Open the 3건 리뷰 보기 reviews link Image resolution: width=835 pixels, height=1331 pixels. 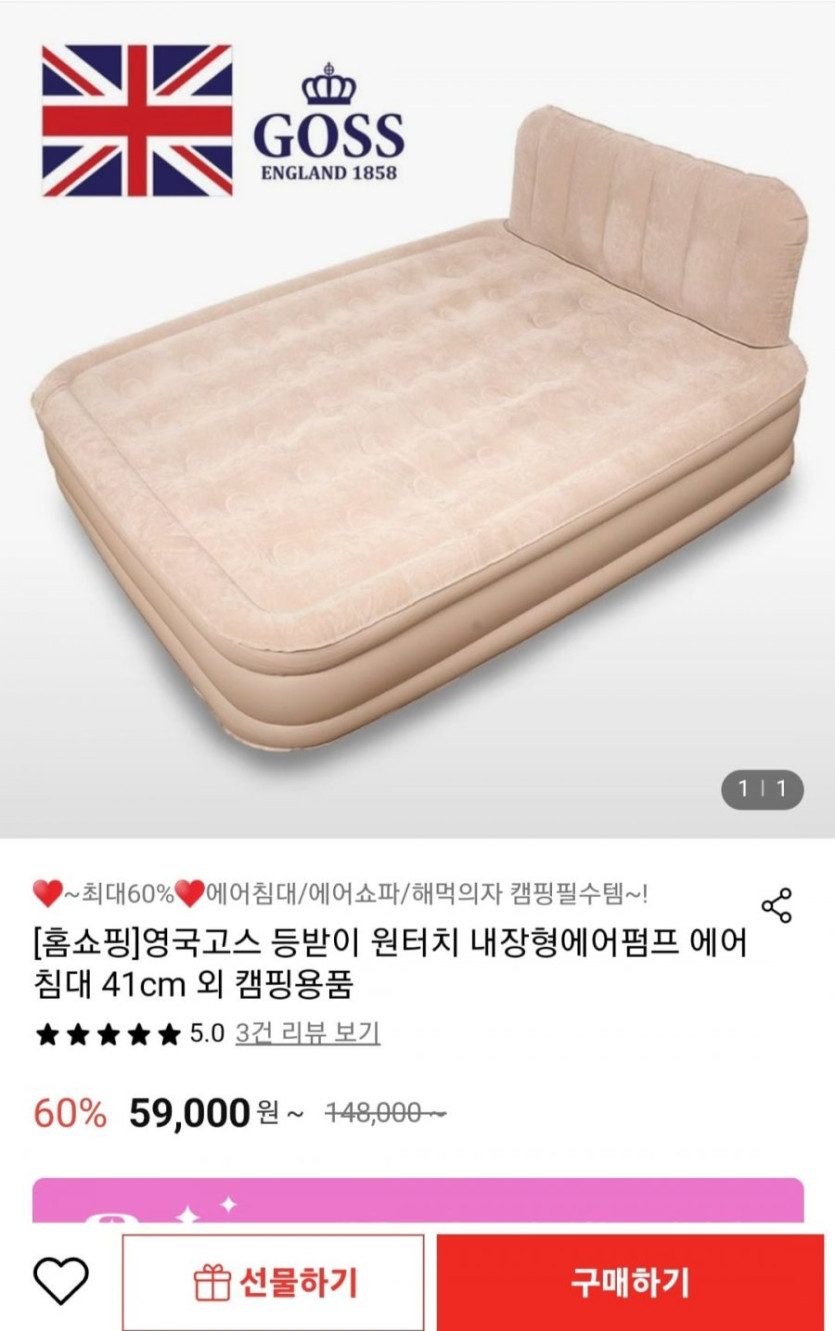(x=307, y=1033)
